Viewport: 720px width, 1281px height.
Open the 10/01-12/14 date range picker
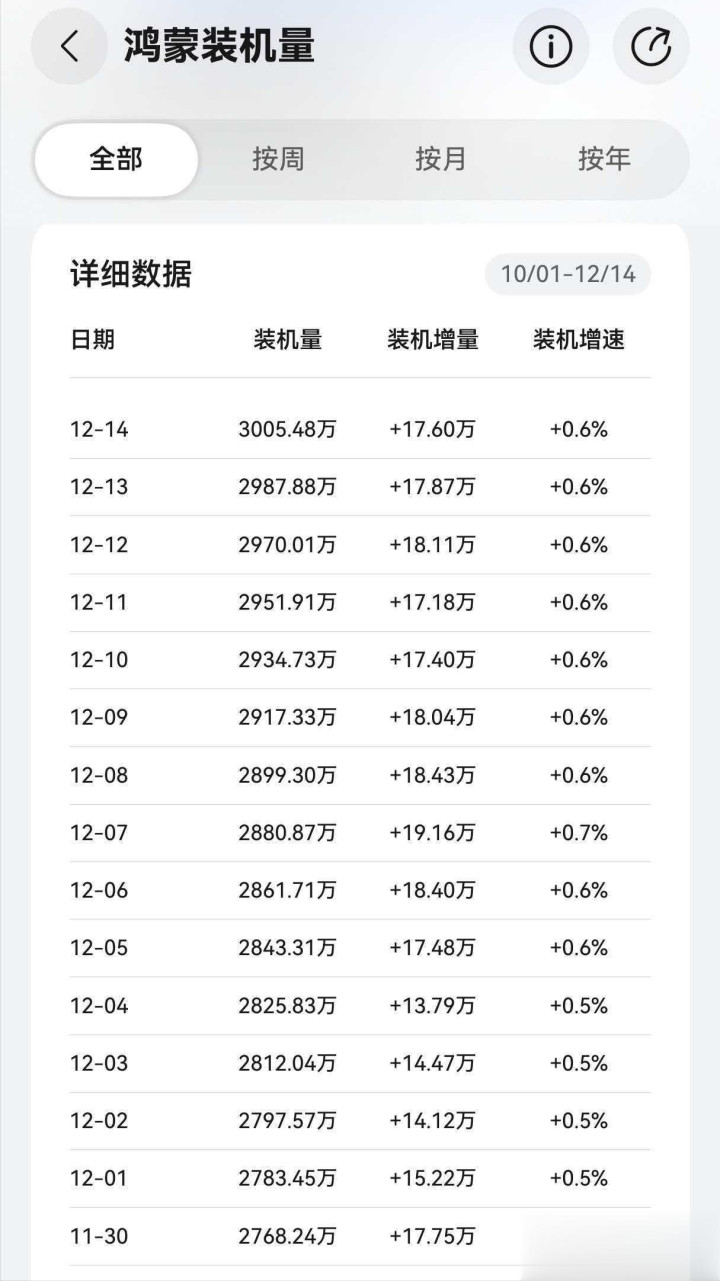[x=568, y=274]
